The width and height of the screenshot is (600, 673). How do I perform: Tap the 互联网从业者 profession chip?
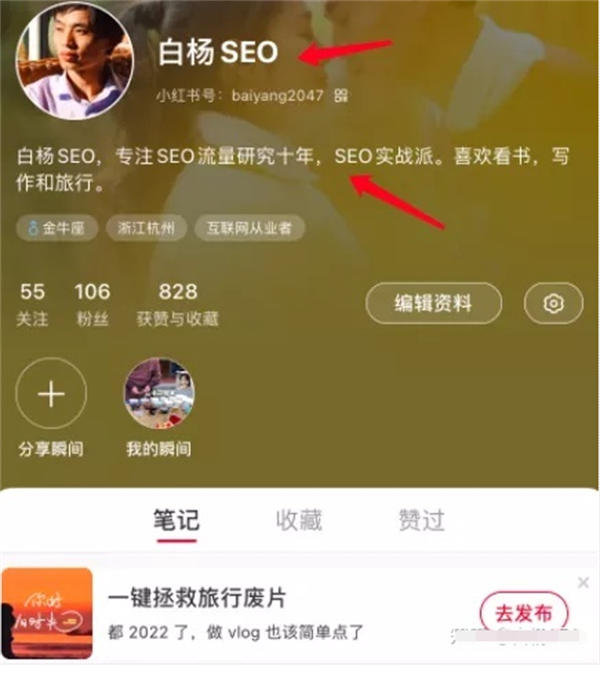point(249,229)
